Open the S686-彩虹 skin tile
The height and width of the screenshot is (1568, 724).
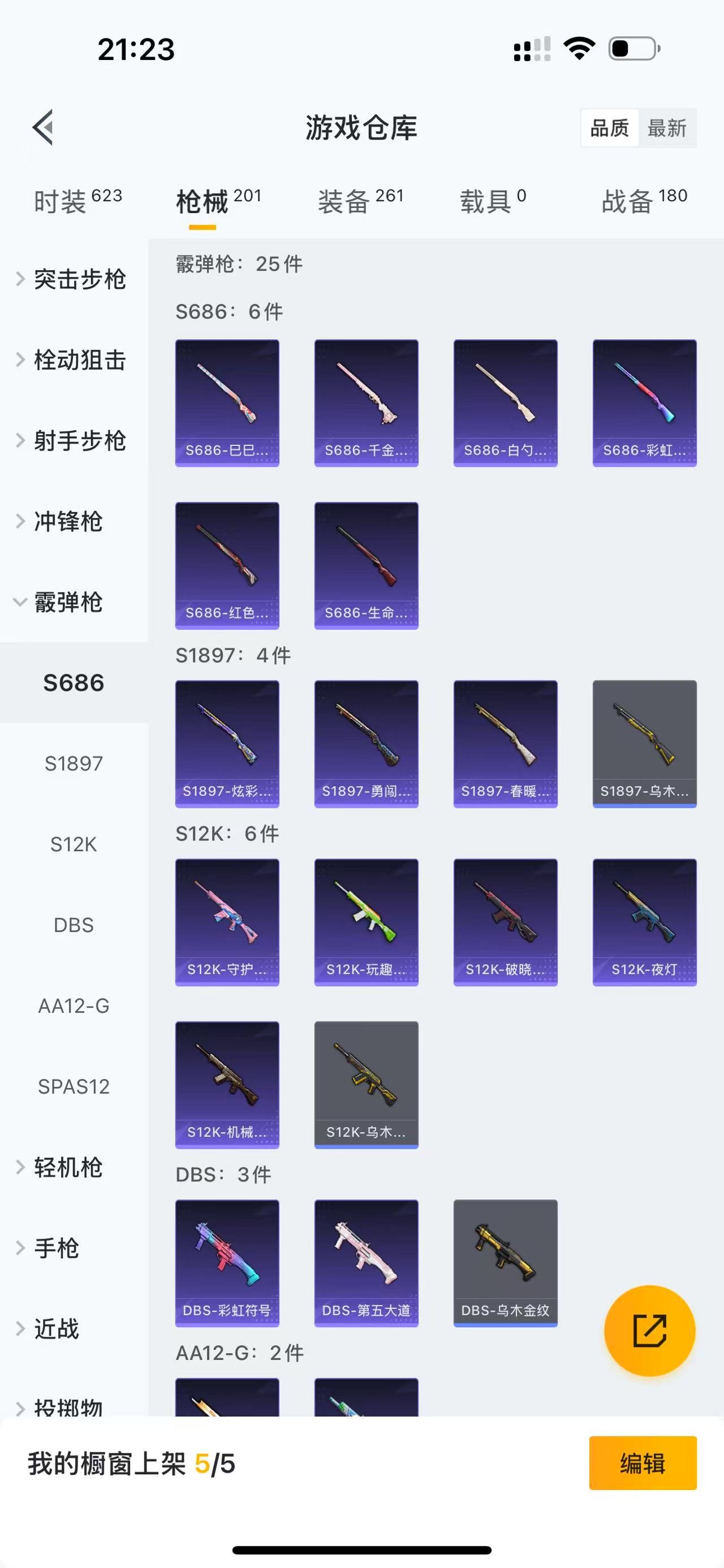(x=644, y=403)
